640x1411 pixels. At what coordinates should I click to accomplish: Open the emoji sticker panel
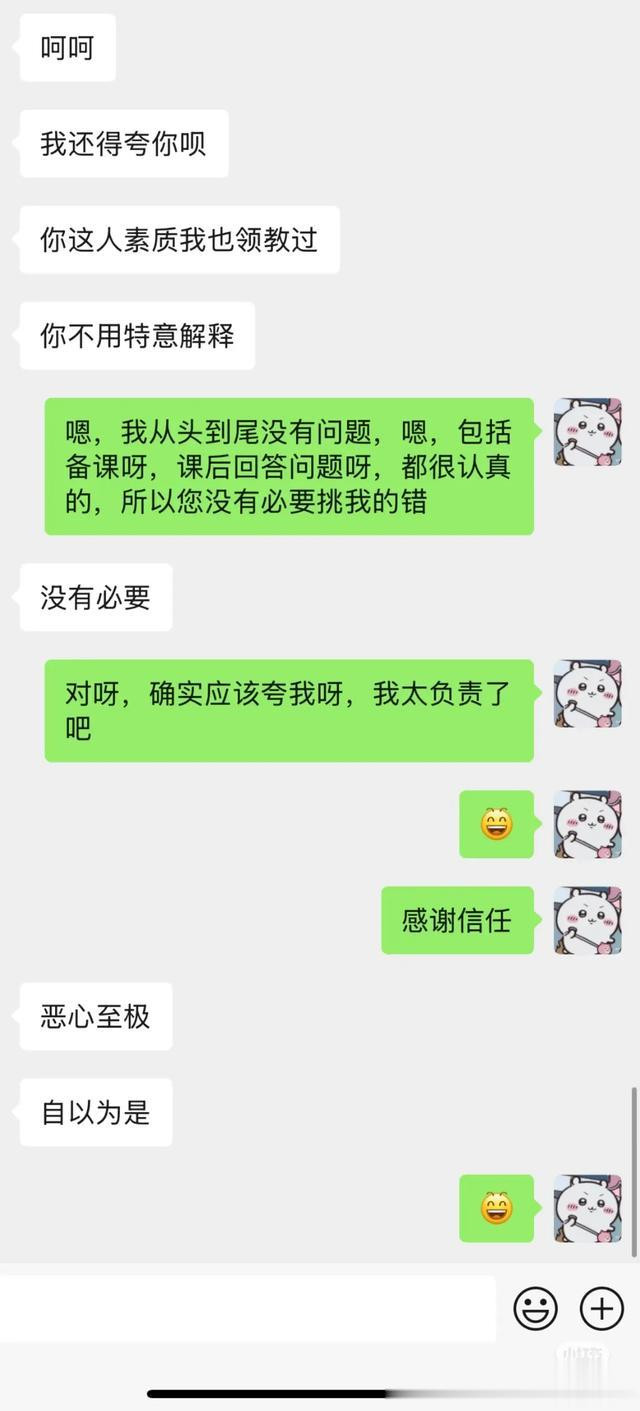tap(535, 1307)
